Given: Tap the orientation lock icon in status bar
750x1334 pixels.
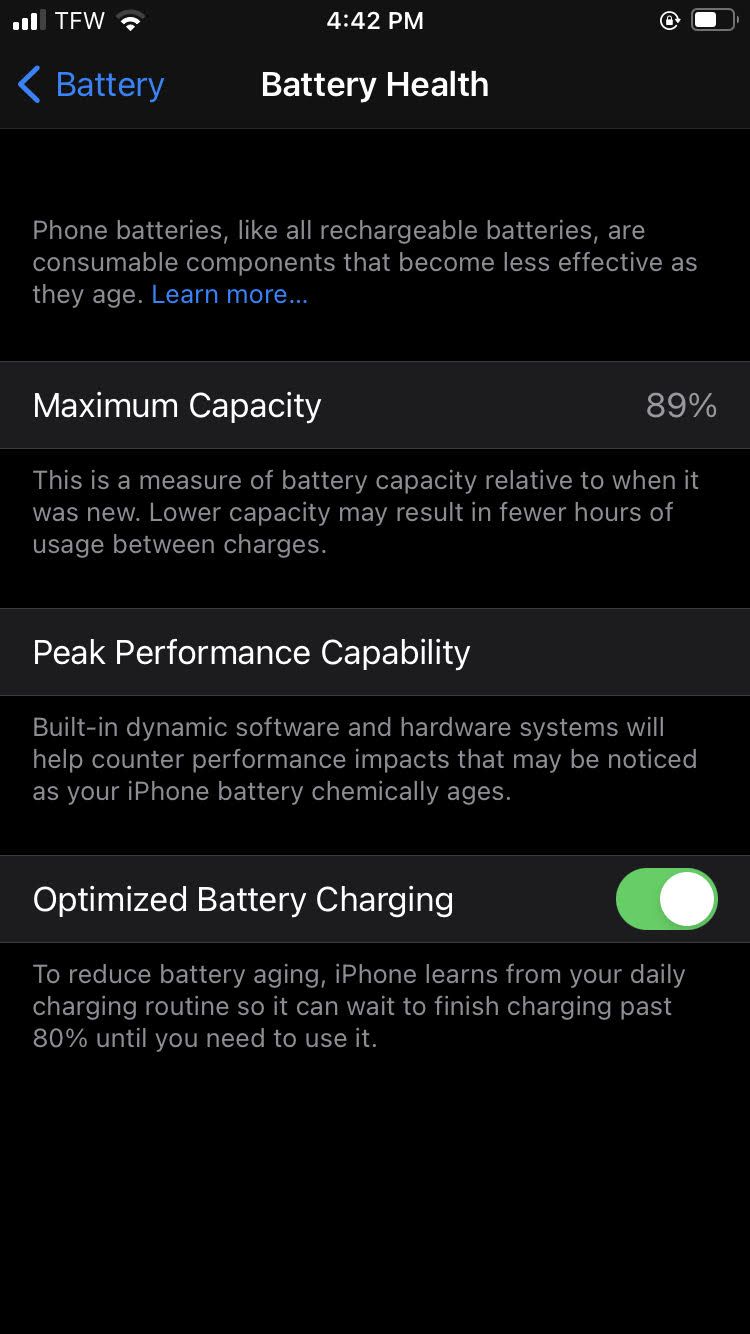Looking at the screenshot, I should tap(670, 20).
